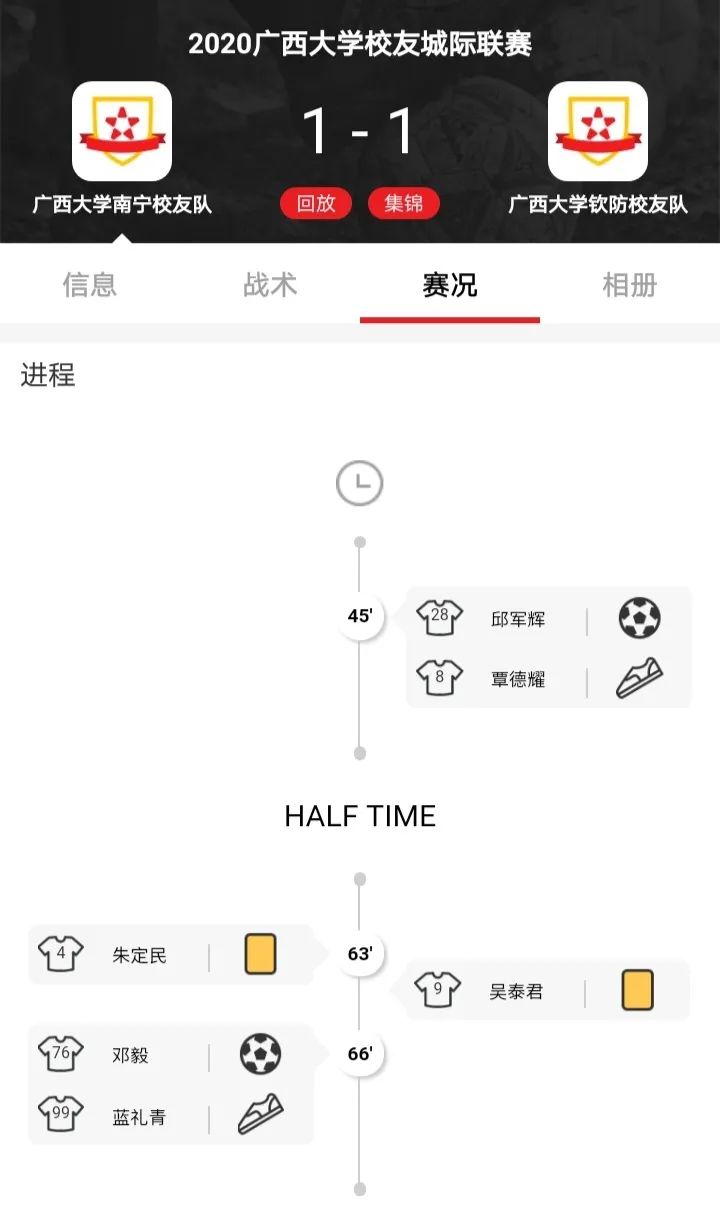
Task: Open 广西大学南宁校友队 team logo
Action: 122,131
